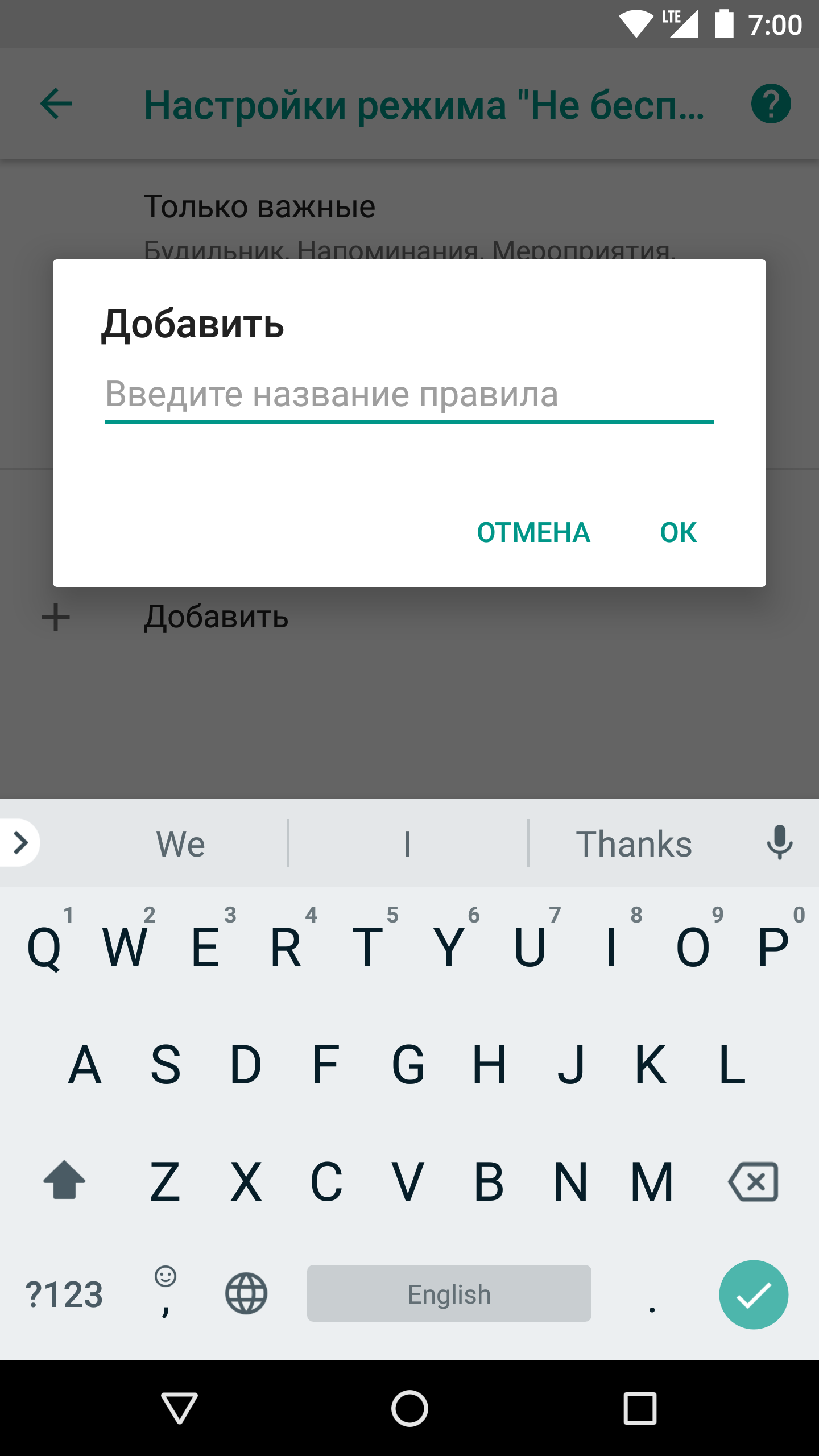
Task: Open the ?123 symbols keyboard
Action: click(64, 1294)
